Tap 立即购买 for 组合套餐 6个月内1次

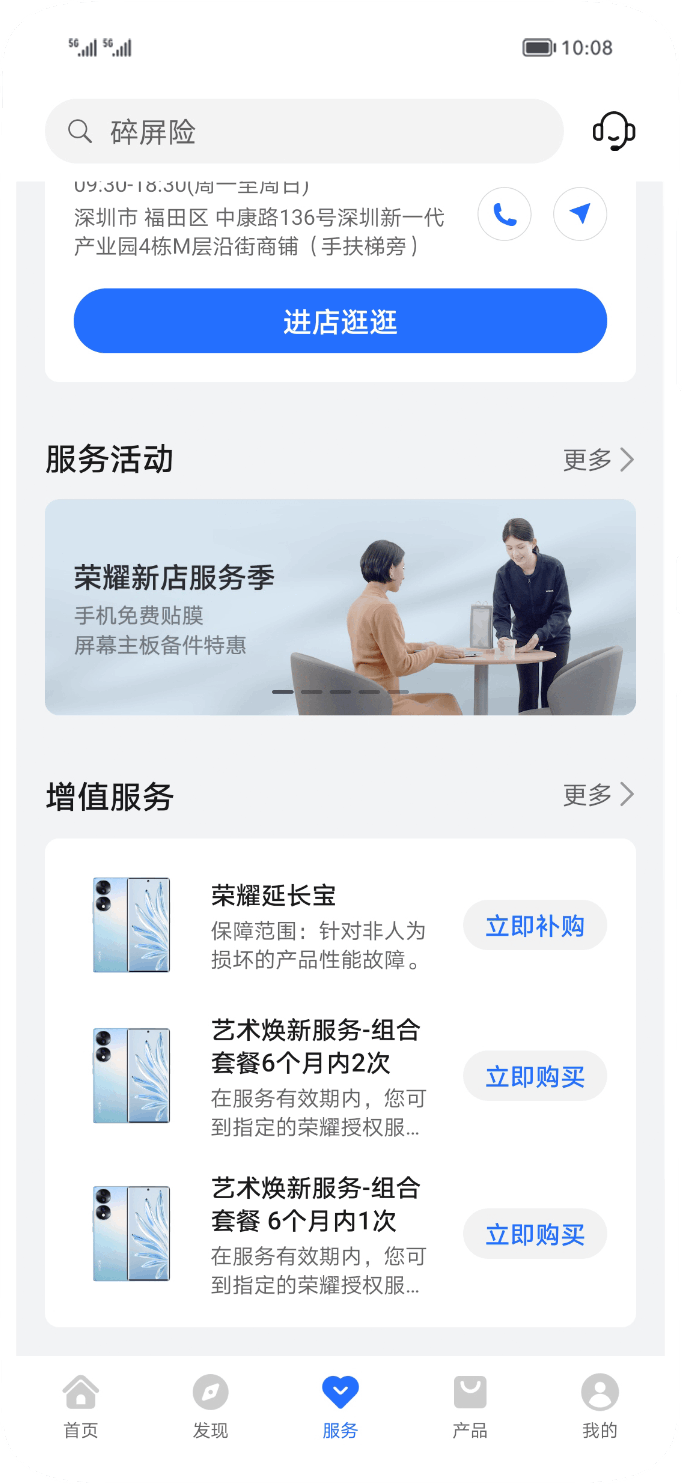pos(535,1235)
